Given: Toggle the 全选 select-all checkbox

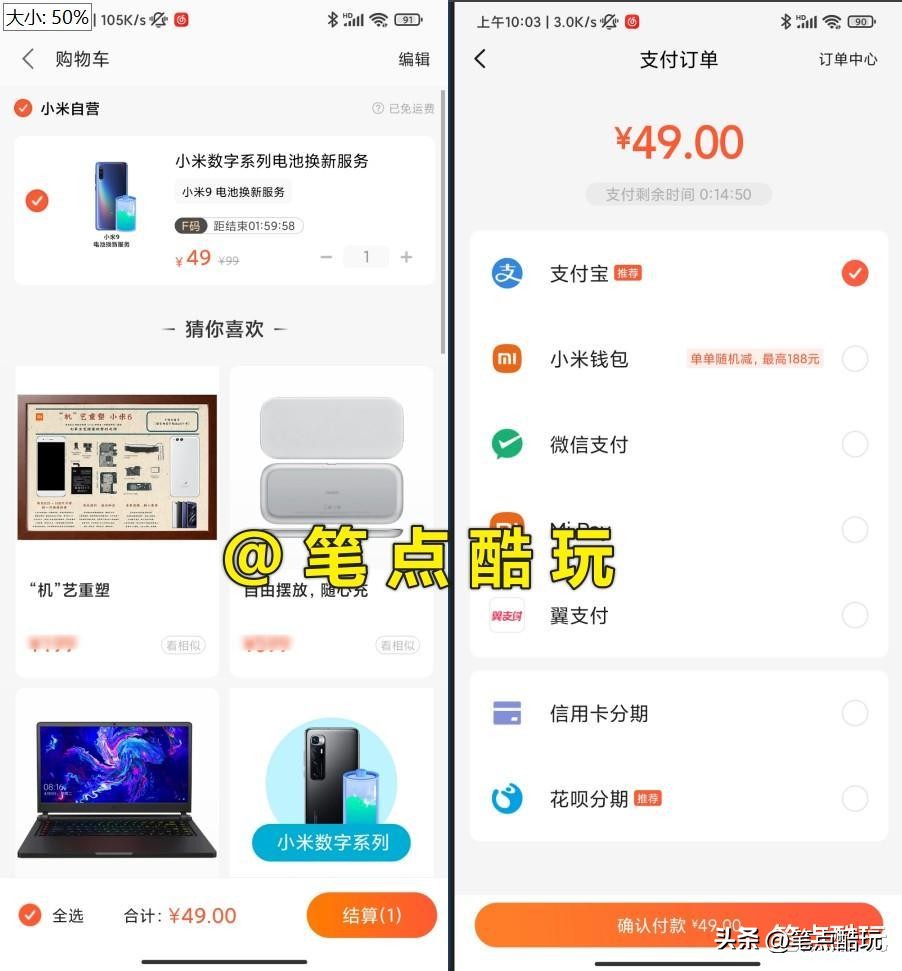Looking at the screenshot, I should pos(26,915).
